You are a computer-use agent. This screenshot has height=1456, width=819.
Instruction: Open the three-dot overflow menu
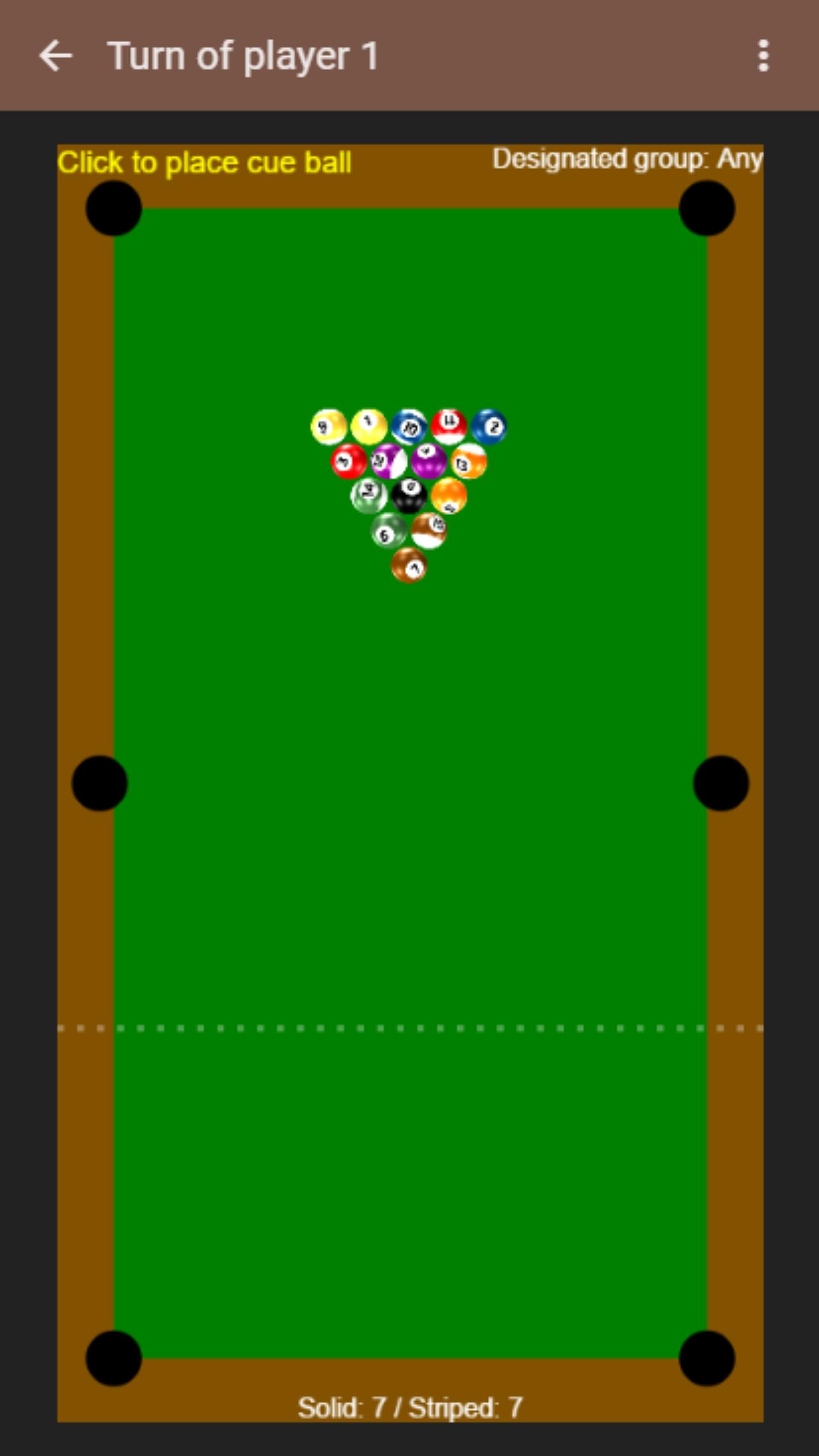763,55
